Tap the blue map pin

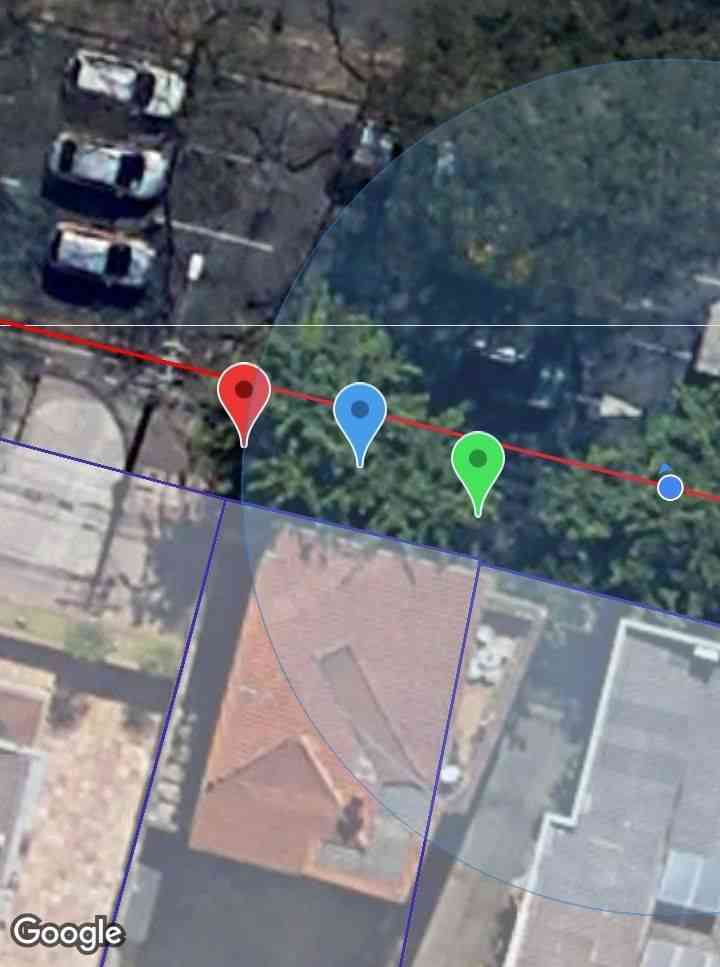360,413
